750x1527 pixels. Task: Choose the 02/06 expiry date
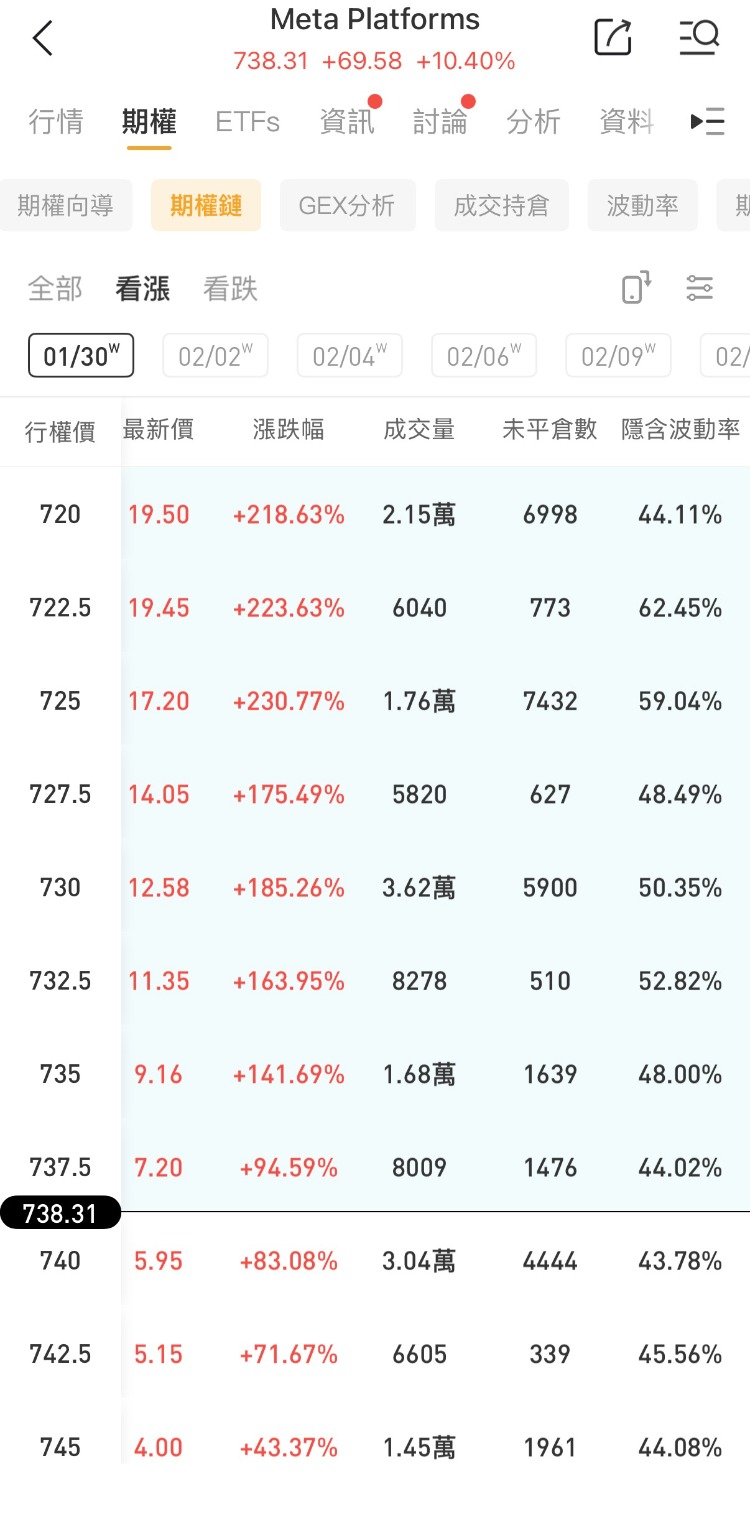pyautogui.click(x=484, y=356)
